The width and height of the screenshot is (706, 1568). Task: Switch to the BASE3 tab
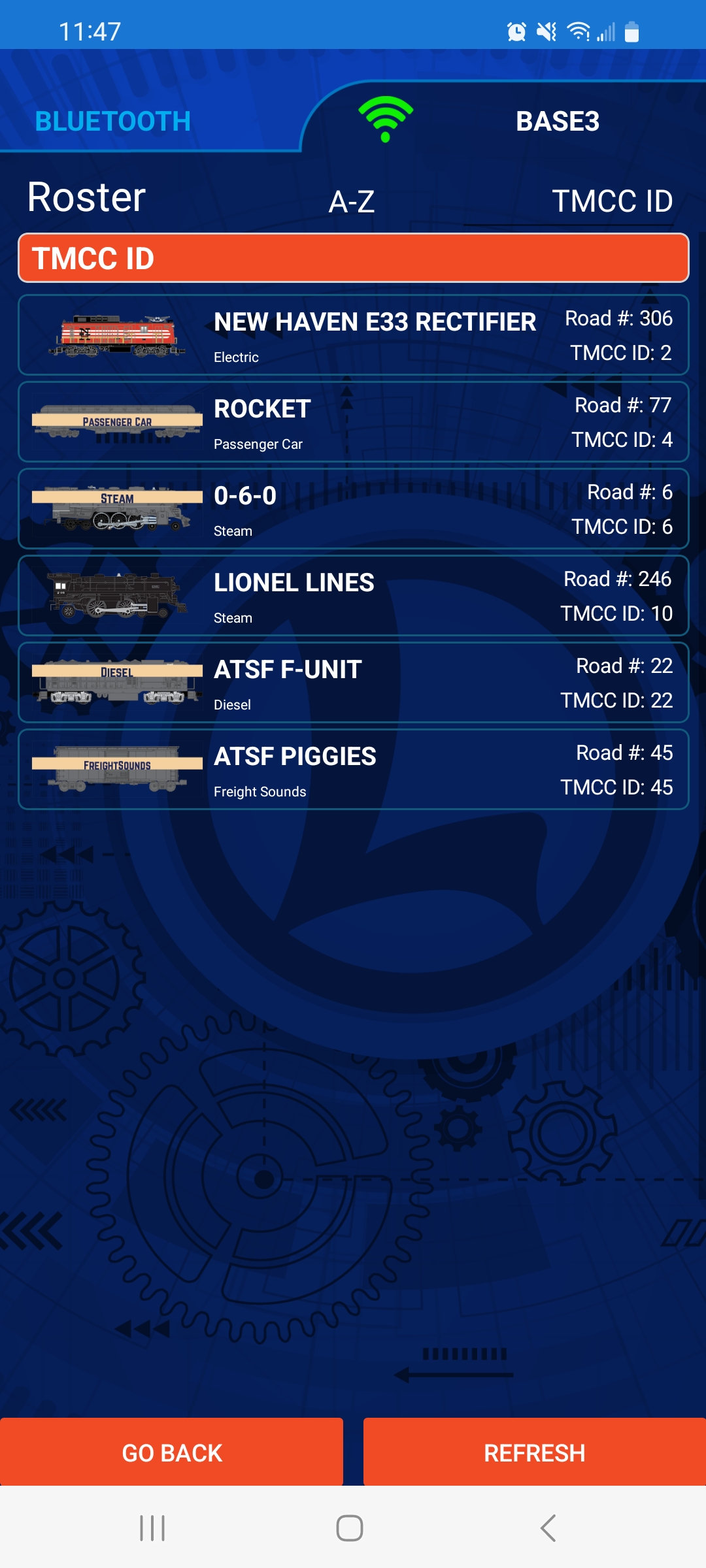(557, 122)
